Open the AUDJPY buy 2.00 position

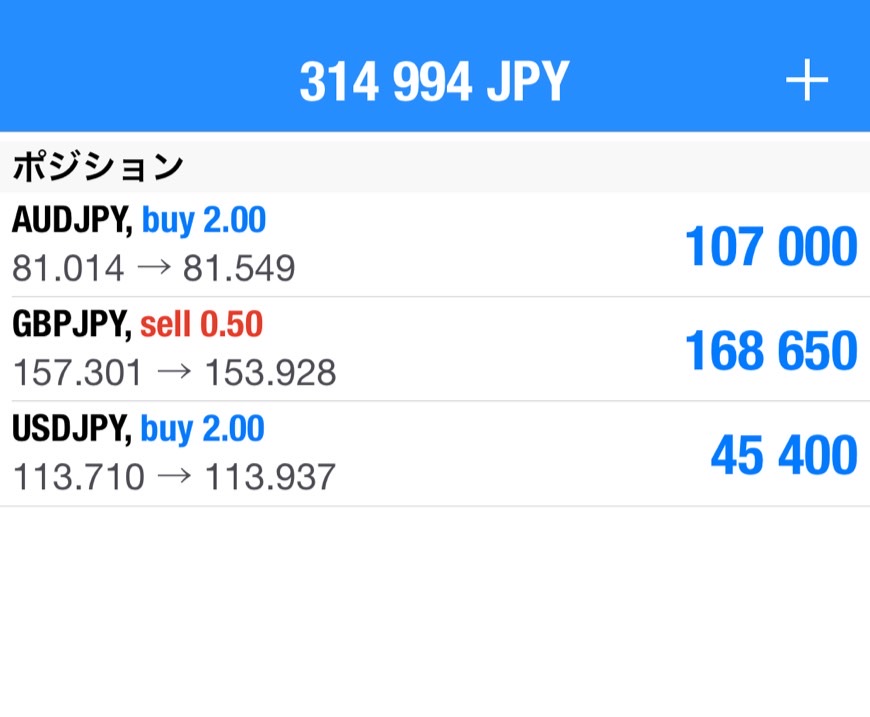click(x=434, y=245)
